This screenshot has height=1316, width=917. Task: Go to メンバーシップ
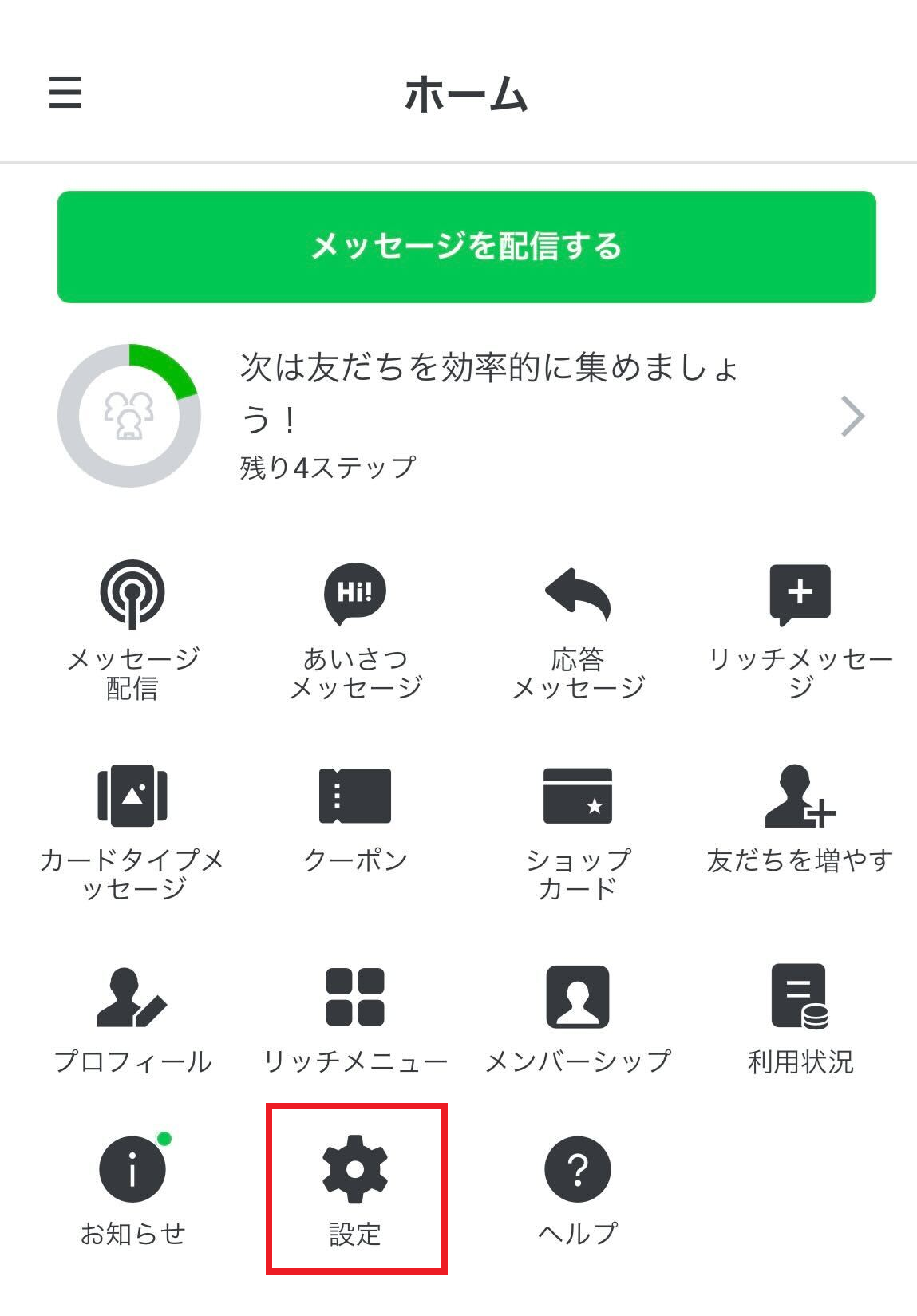(x=578, y=1019)
